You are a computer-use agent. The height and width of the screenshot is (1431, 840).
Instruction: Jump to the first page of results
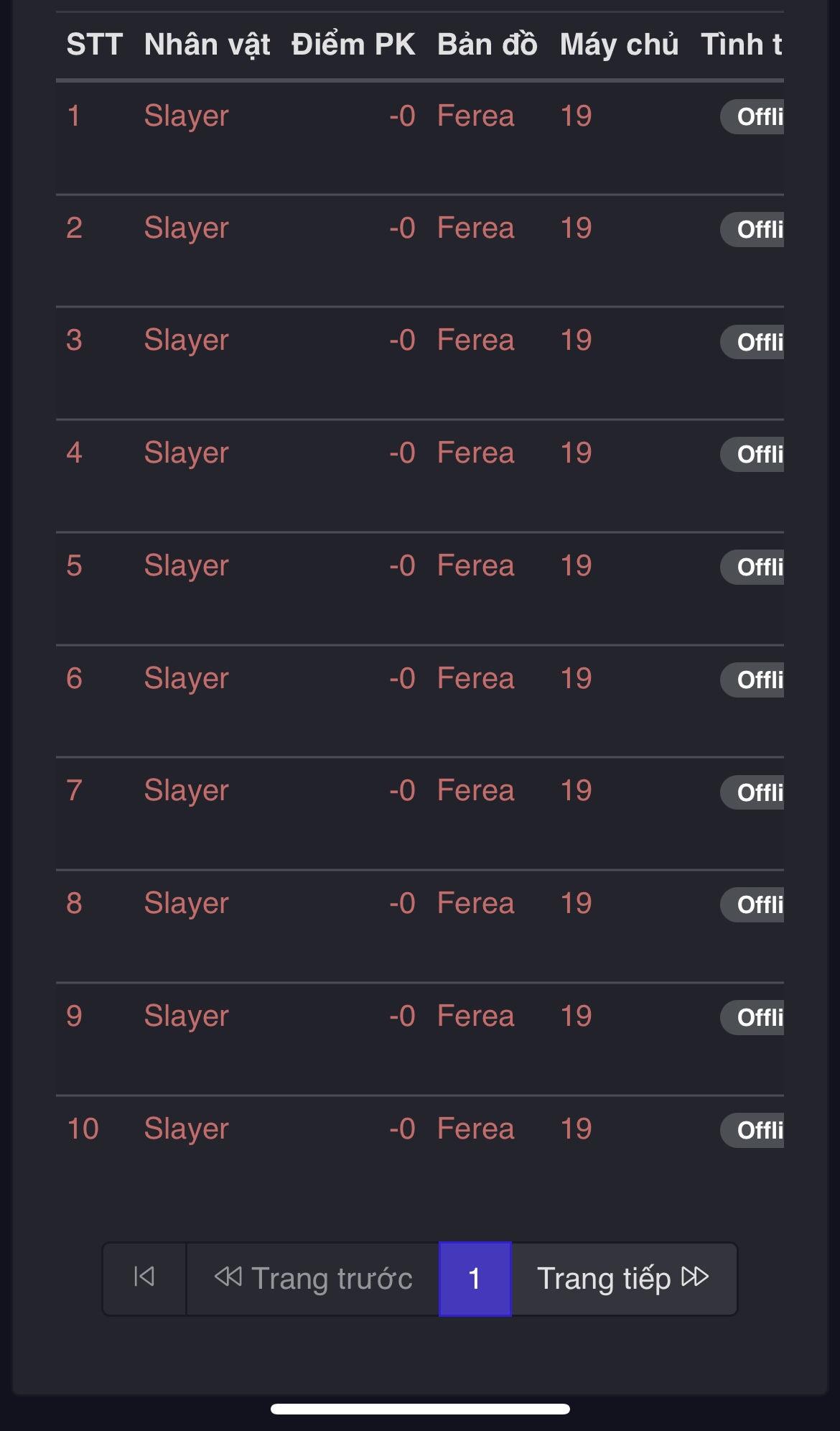coord(144,1278)
